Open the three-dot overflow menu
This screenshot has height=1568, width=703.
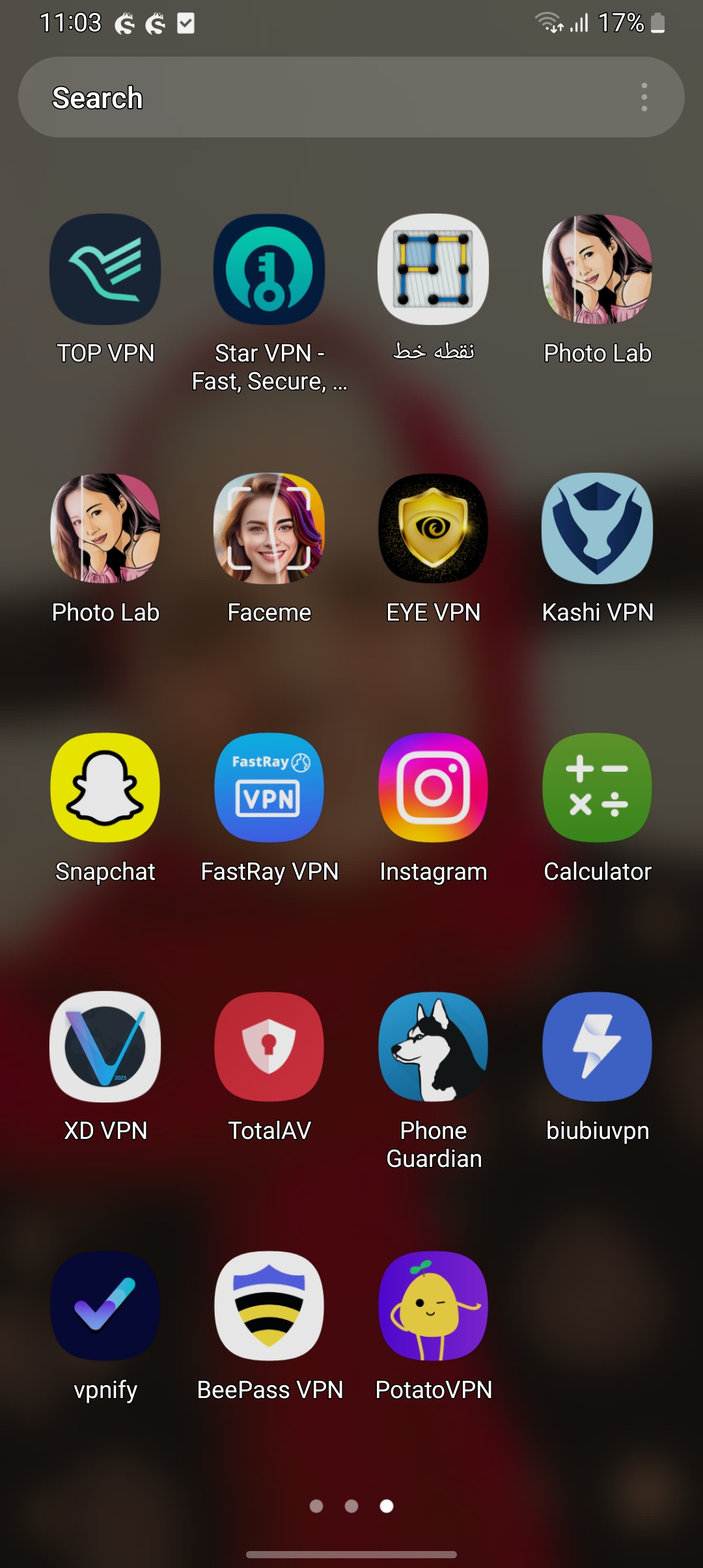[x=644, y=98]
